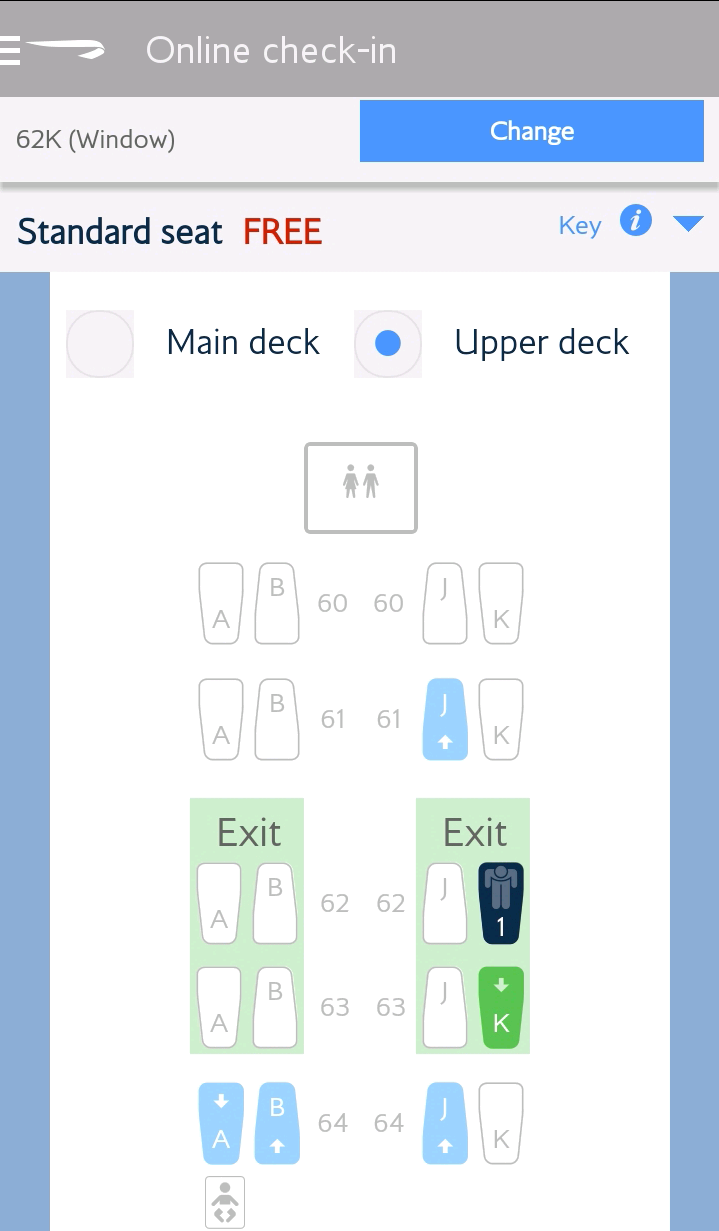Select the Main deck radio button

pos(100,344)
